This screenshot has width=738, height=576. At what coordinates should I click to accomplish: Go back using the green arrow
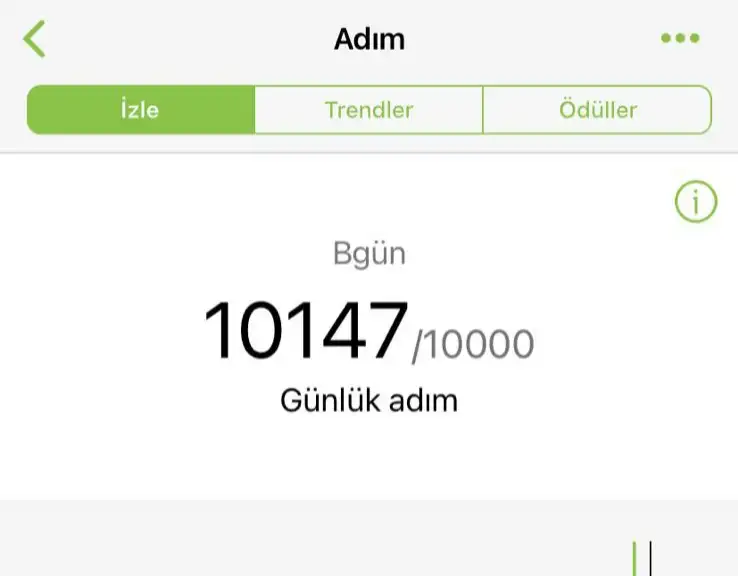(x=35, y=40)
